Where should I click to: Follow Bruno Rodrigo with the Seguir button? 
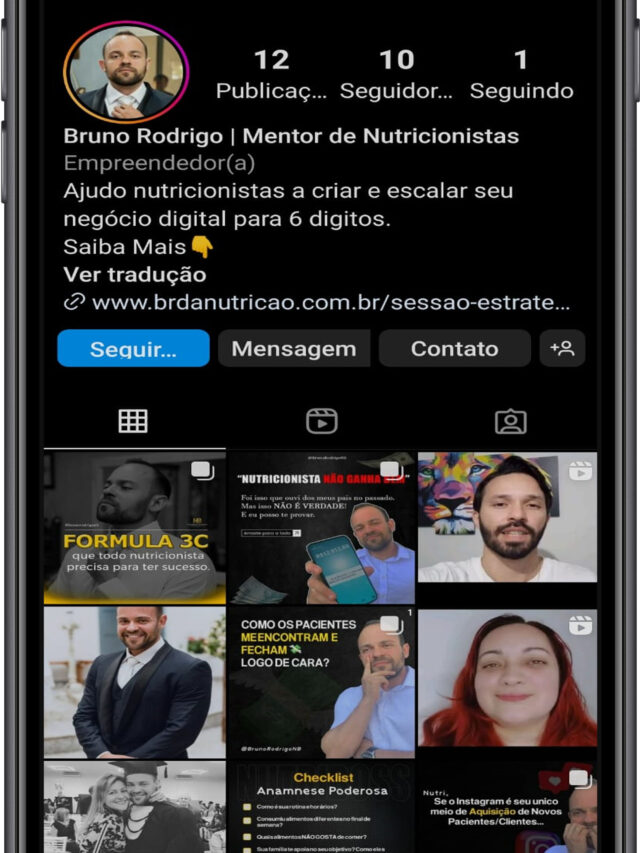[x=133, y=349]
